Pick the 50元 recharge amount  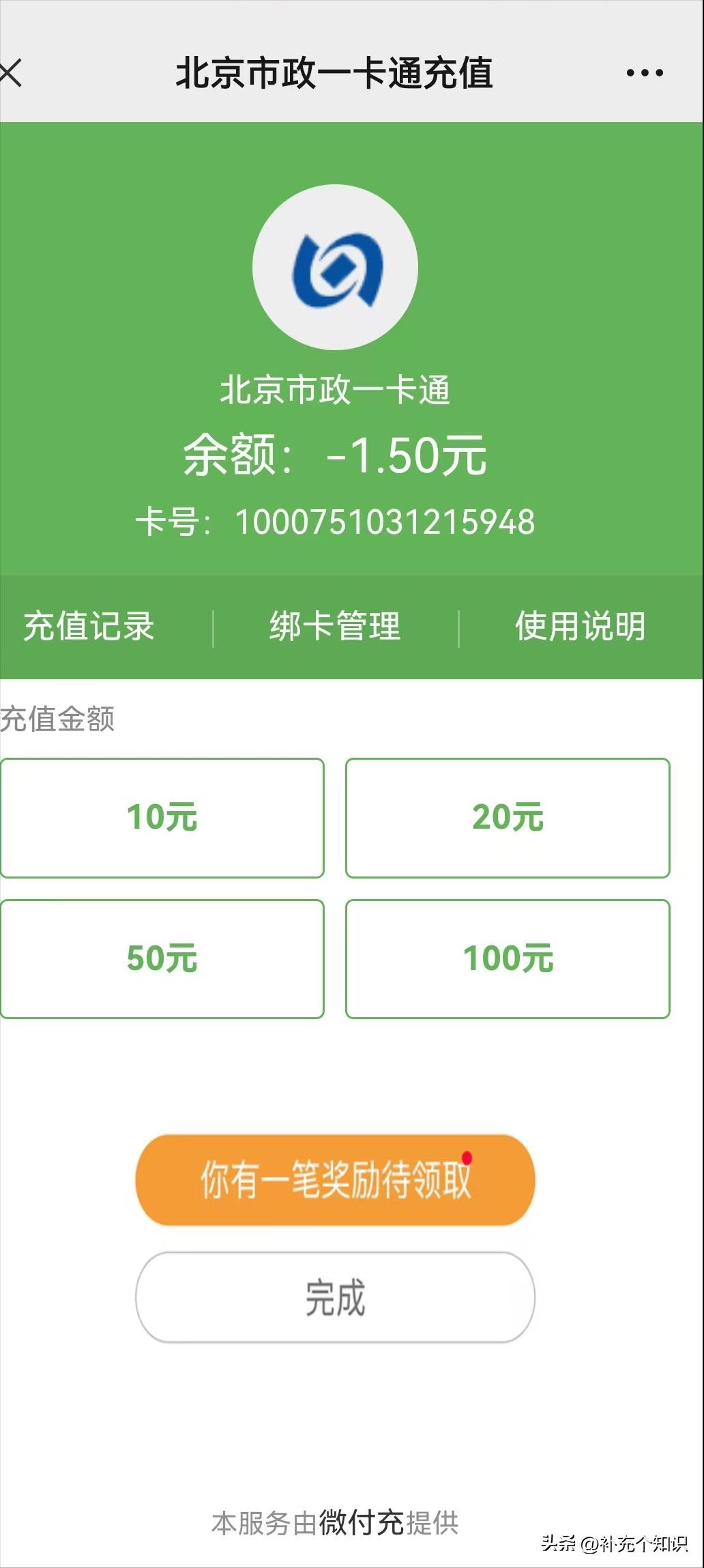162,959
